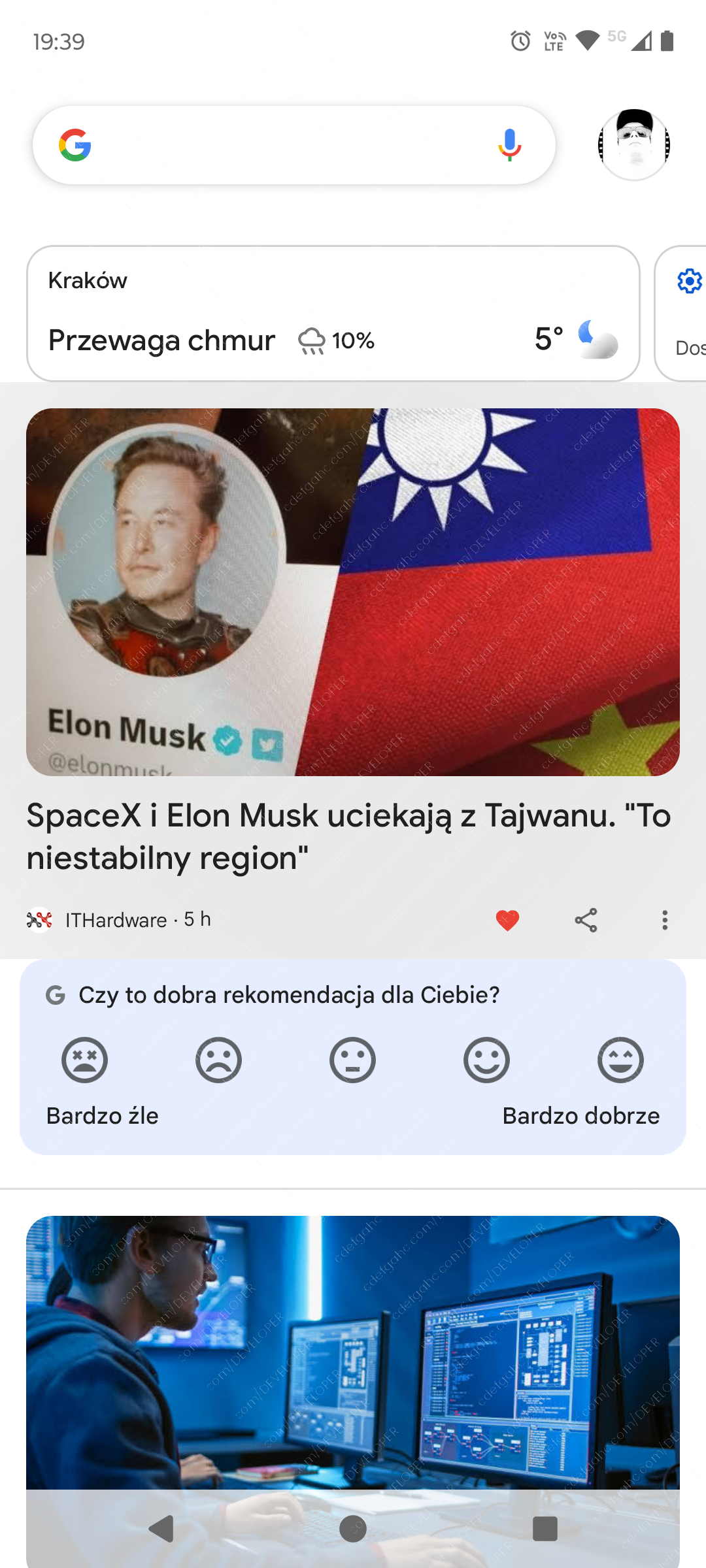Share the ITHardware article
The width and height of the screenshot is (706, 1568).
pos(586,920)
